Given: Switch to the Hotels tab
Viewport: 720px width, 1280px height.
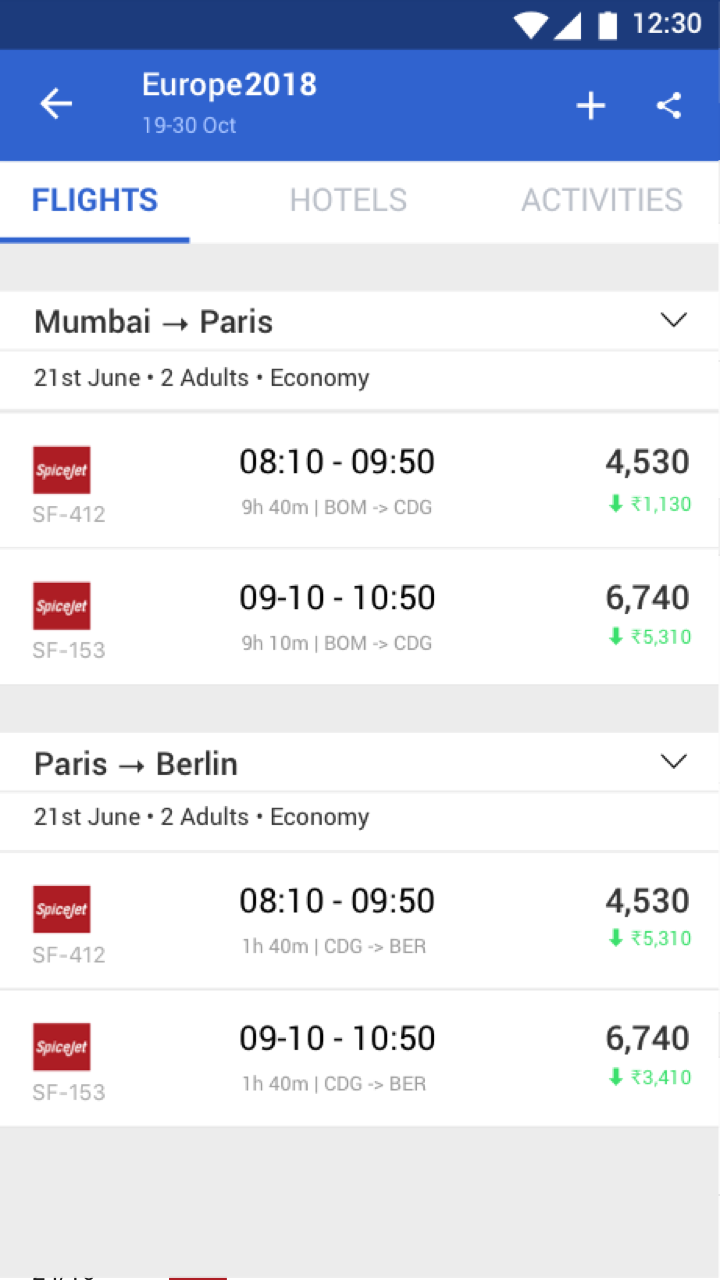Looking at the screenshot, I should [348, 200].
